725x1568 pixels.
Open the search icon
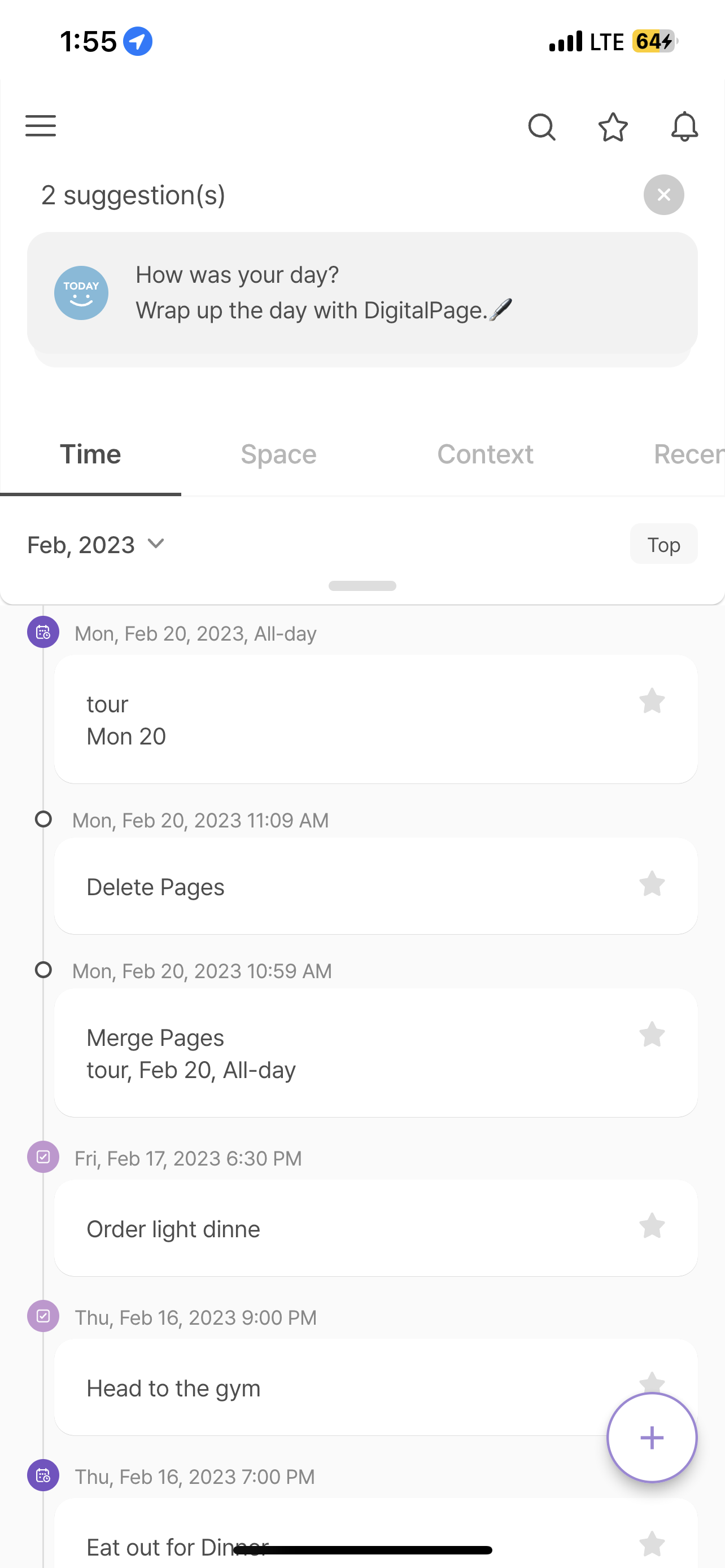click(x=541, y=126)
